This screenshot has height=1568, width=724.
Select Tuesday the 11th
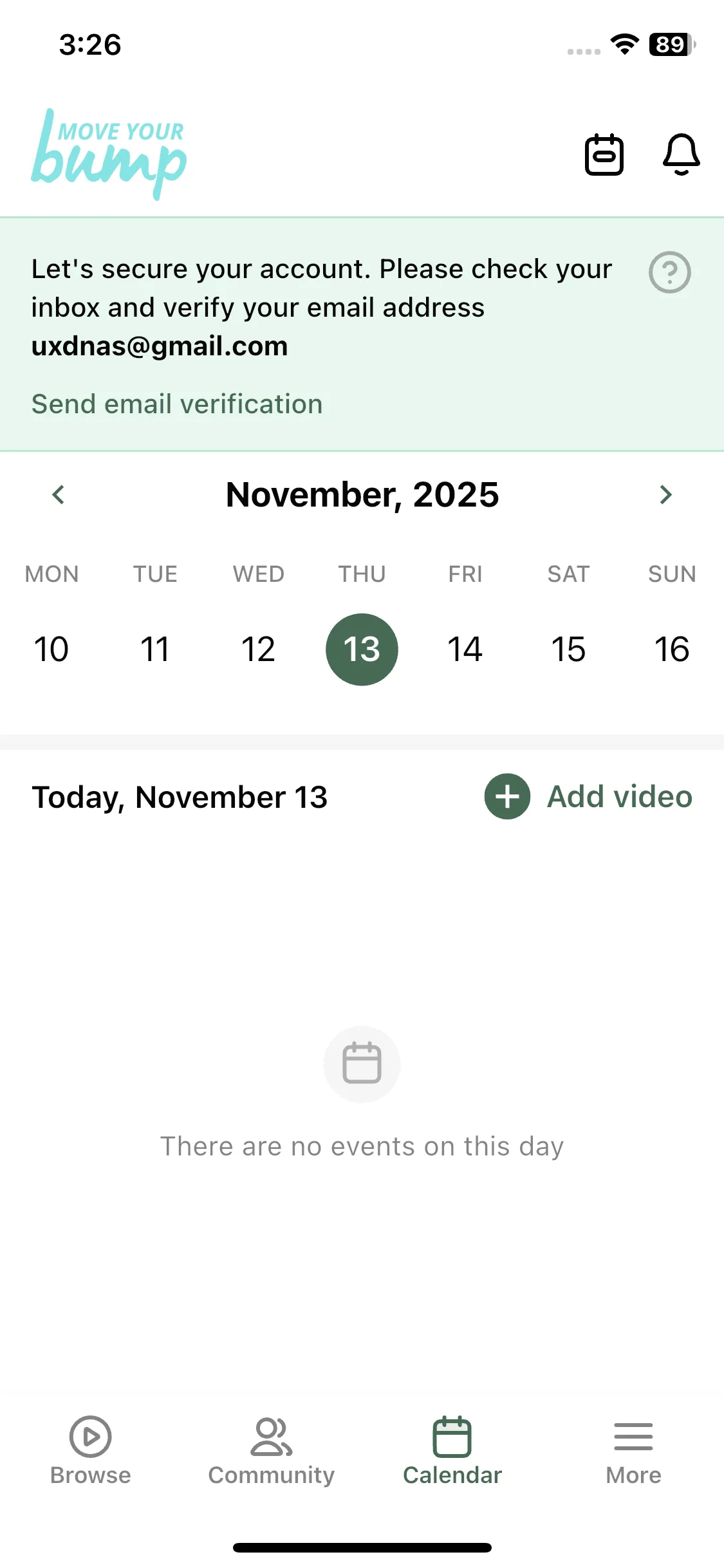[155, 649]
